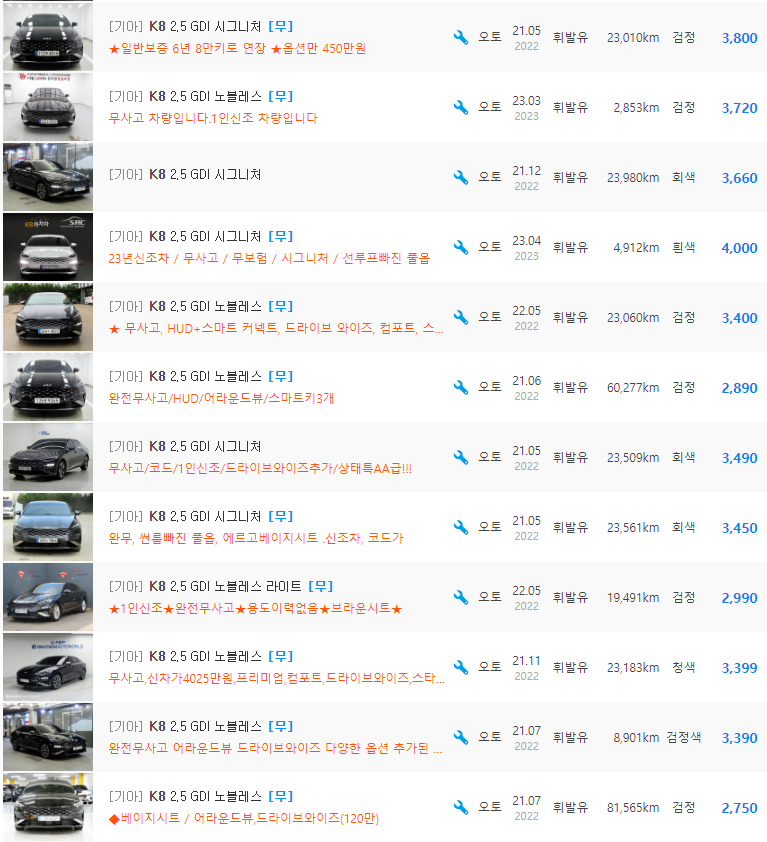Click the blue price 3,800 on first listing
Screen dimensions: 767x842
[739, 38]
